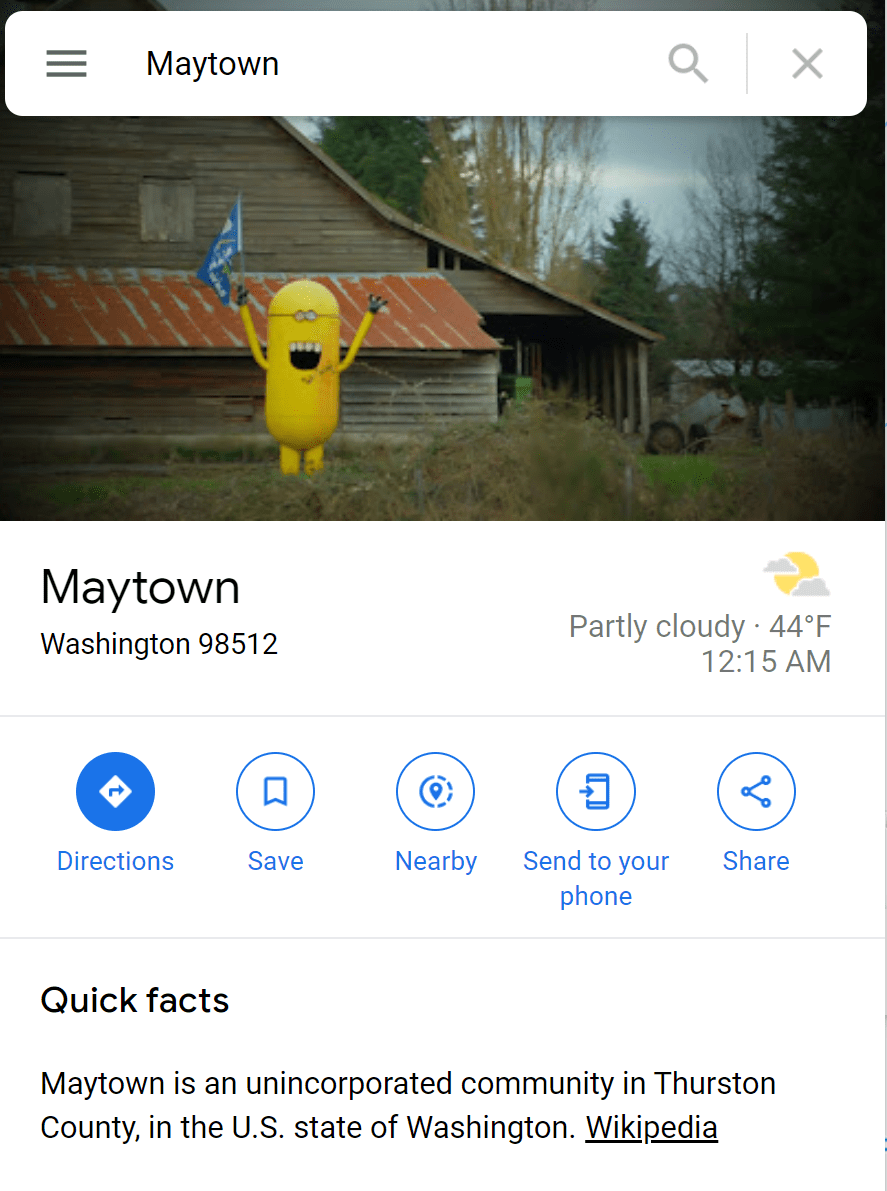The width and height of the screenshot is (887, 1191).
Task: Open the hamburger navigation menu
Action: pos(66,63)
